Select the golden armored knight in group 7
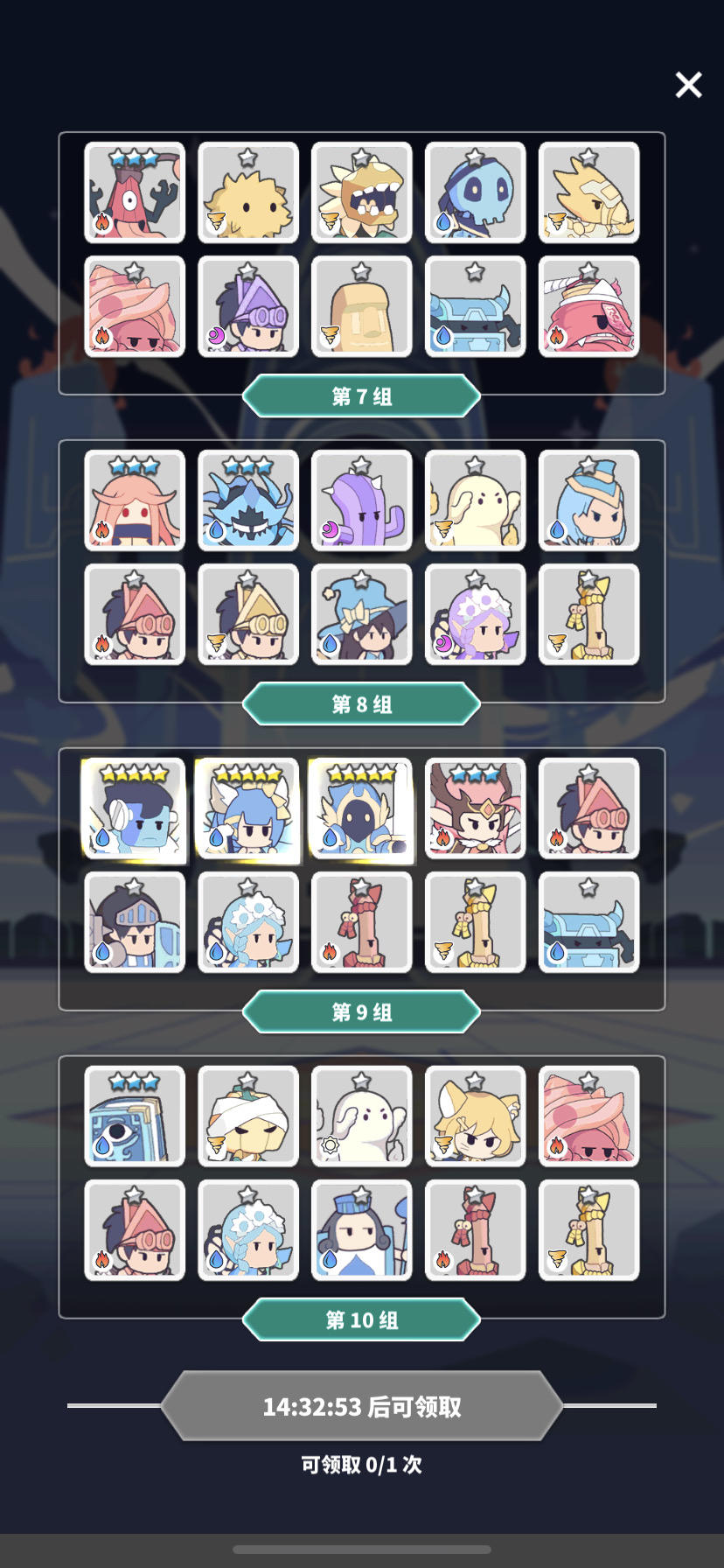 (x=588, y=193)
